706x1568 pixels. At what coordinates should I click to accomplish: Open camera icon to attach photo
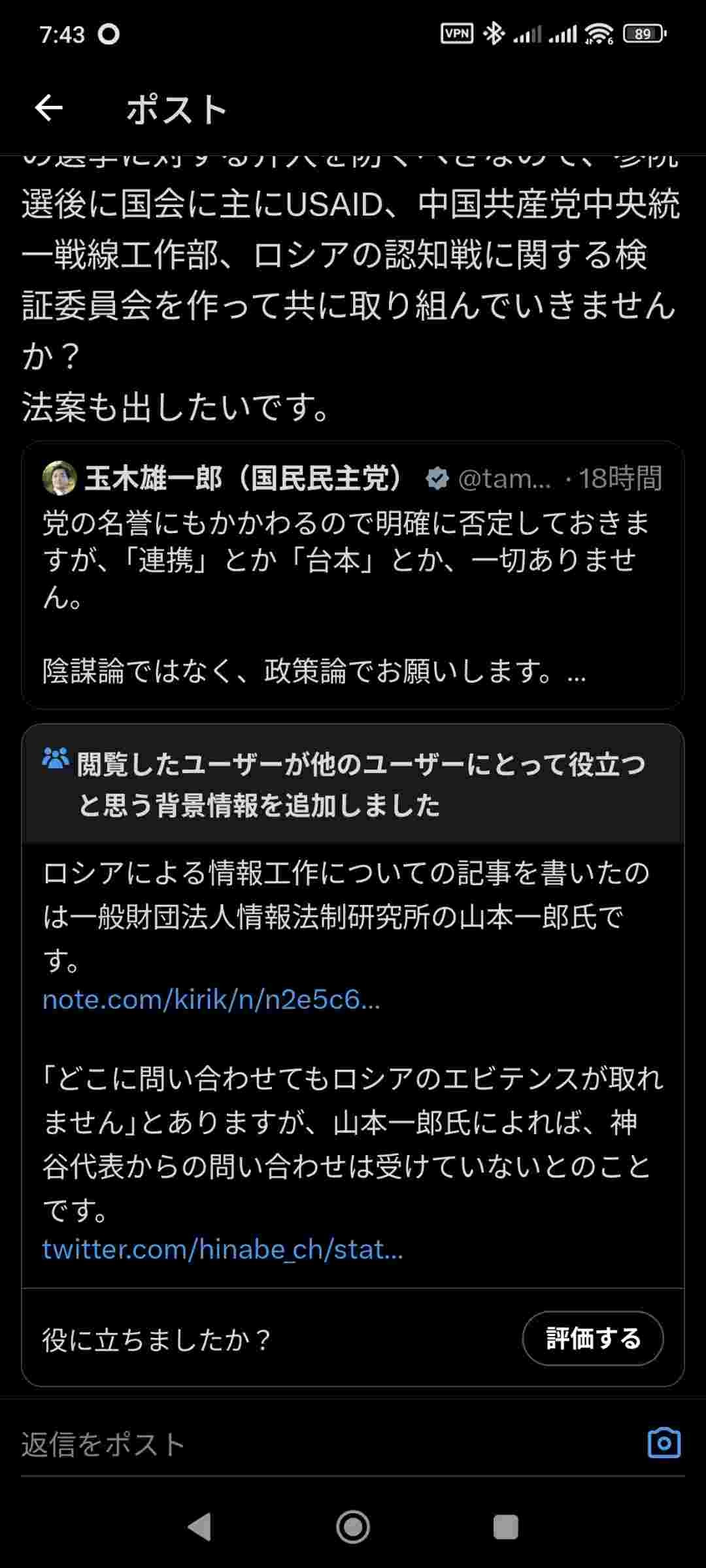[x=664, y=1443]
